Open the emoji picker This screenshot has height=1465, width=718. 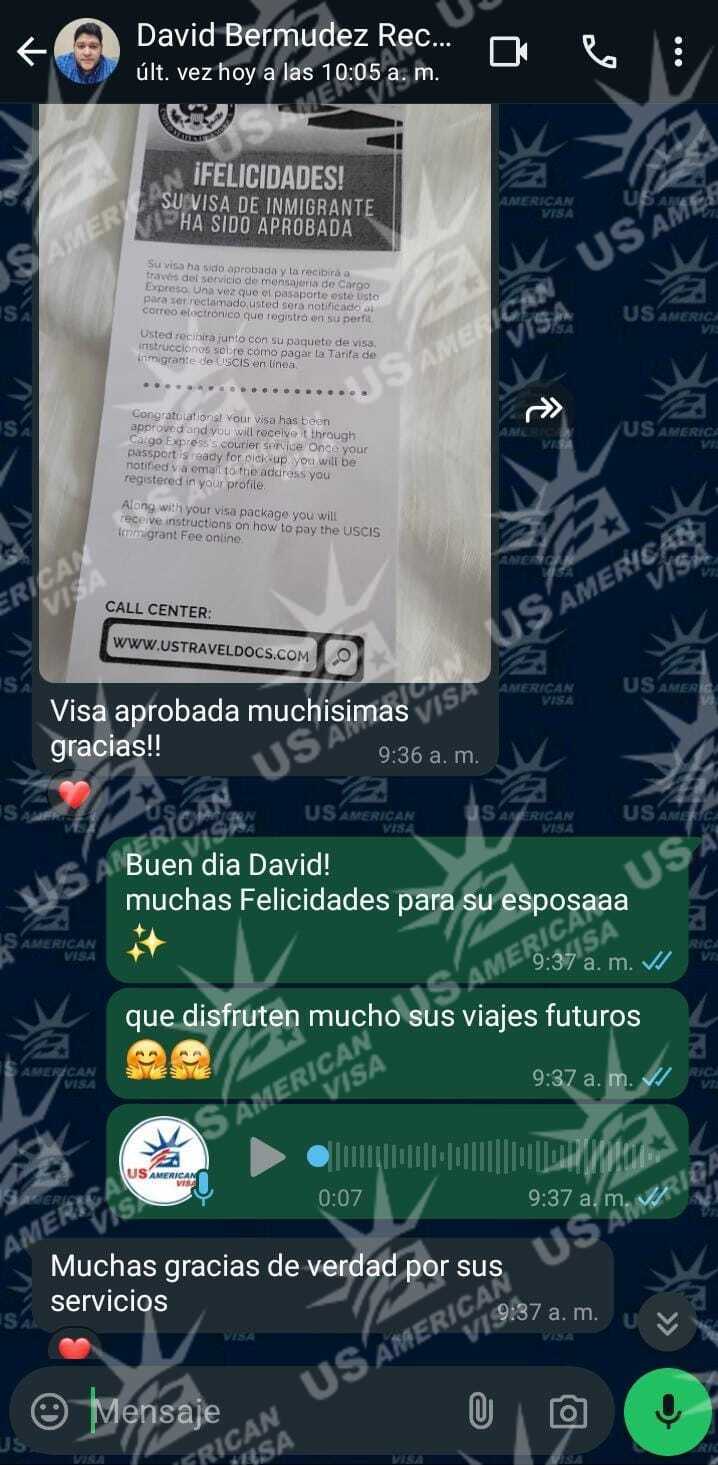49,1411
